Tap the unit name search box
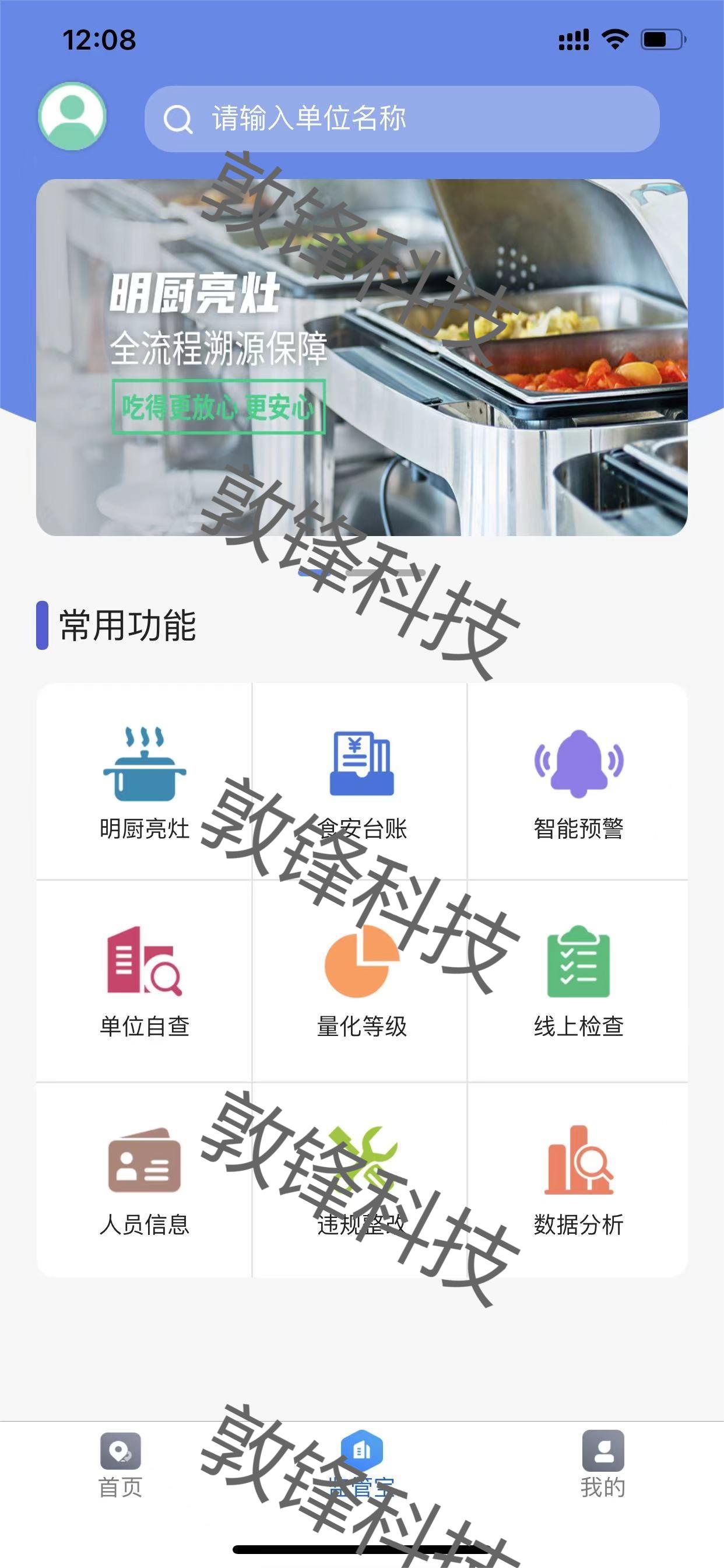724x1568 pixels. 402,118
